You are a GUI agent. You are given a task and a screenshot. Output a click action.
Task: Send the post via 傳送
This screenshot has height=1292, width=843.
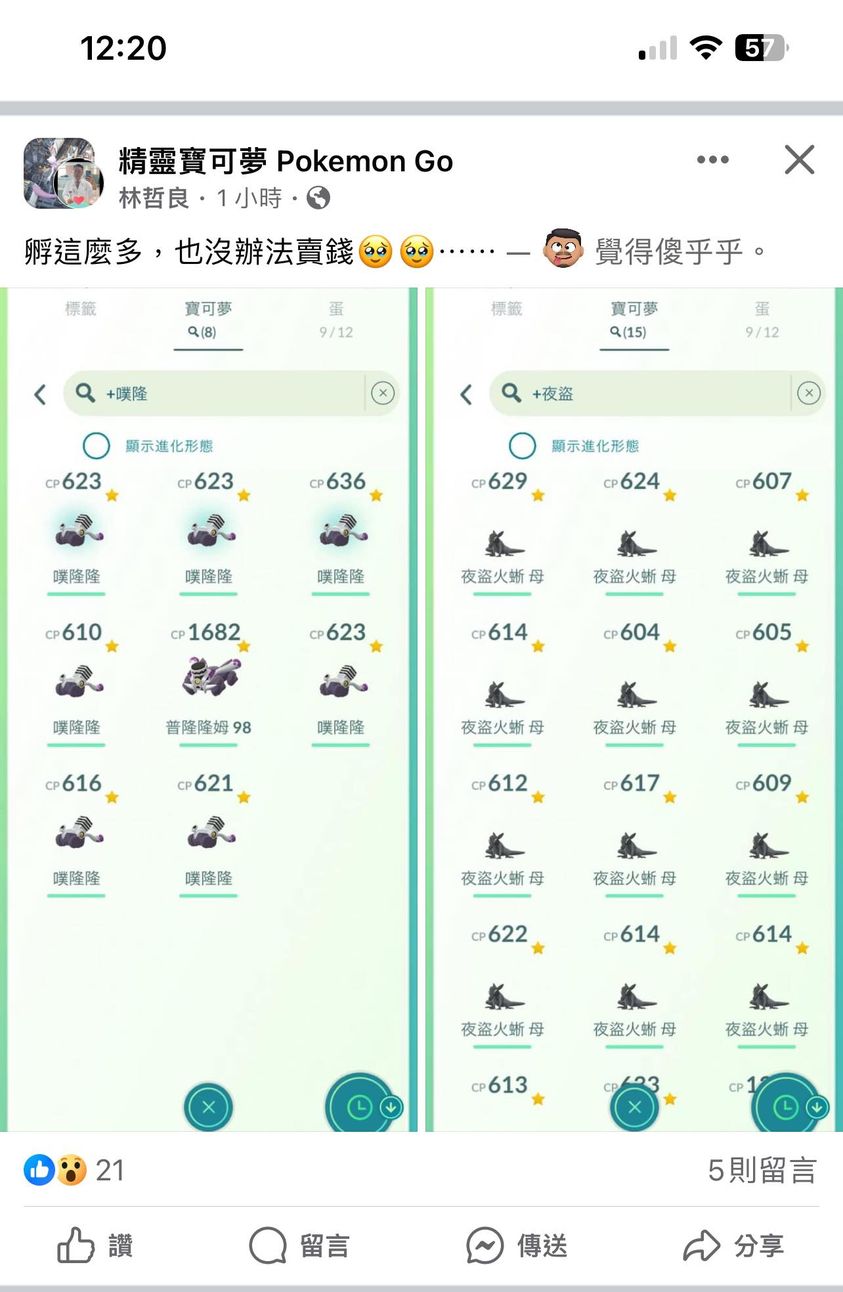point(518,1246)
